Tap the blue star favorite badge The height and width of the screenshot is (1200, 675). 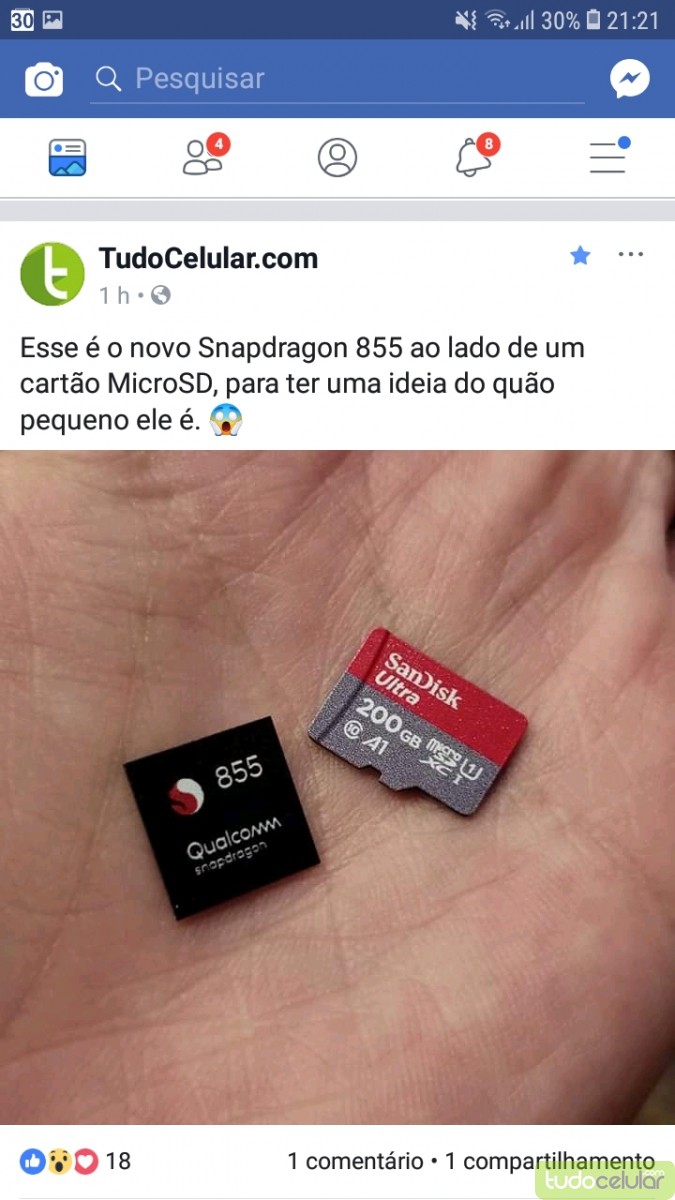(580, 256)
